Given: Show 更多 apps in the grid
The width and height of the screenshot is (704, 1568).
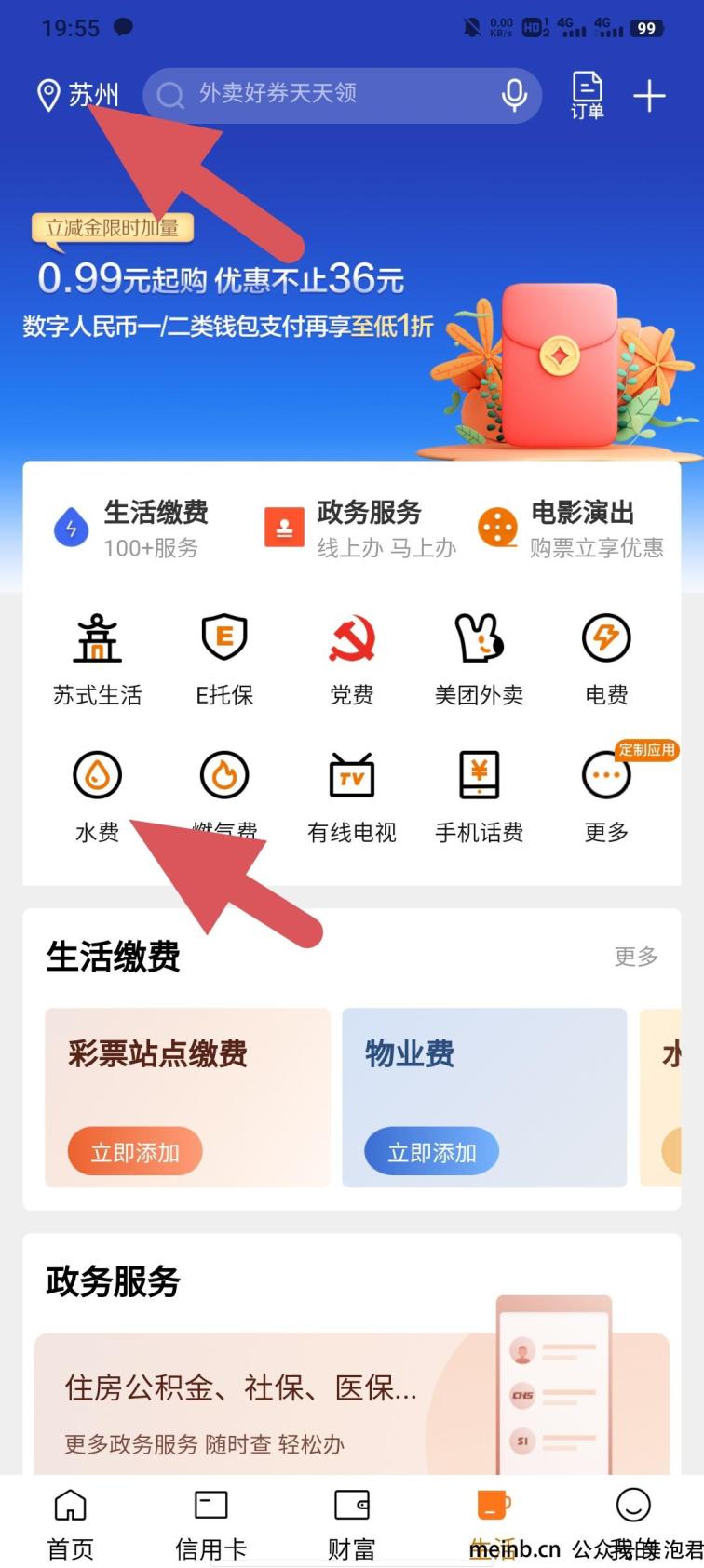Looking at the screenshot, I should pyautogui.click(x=606, y=793).
